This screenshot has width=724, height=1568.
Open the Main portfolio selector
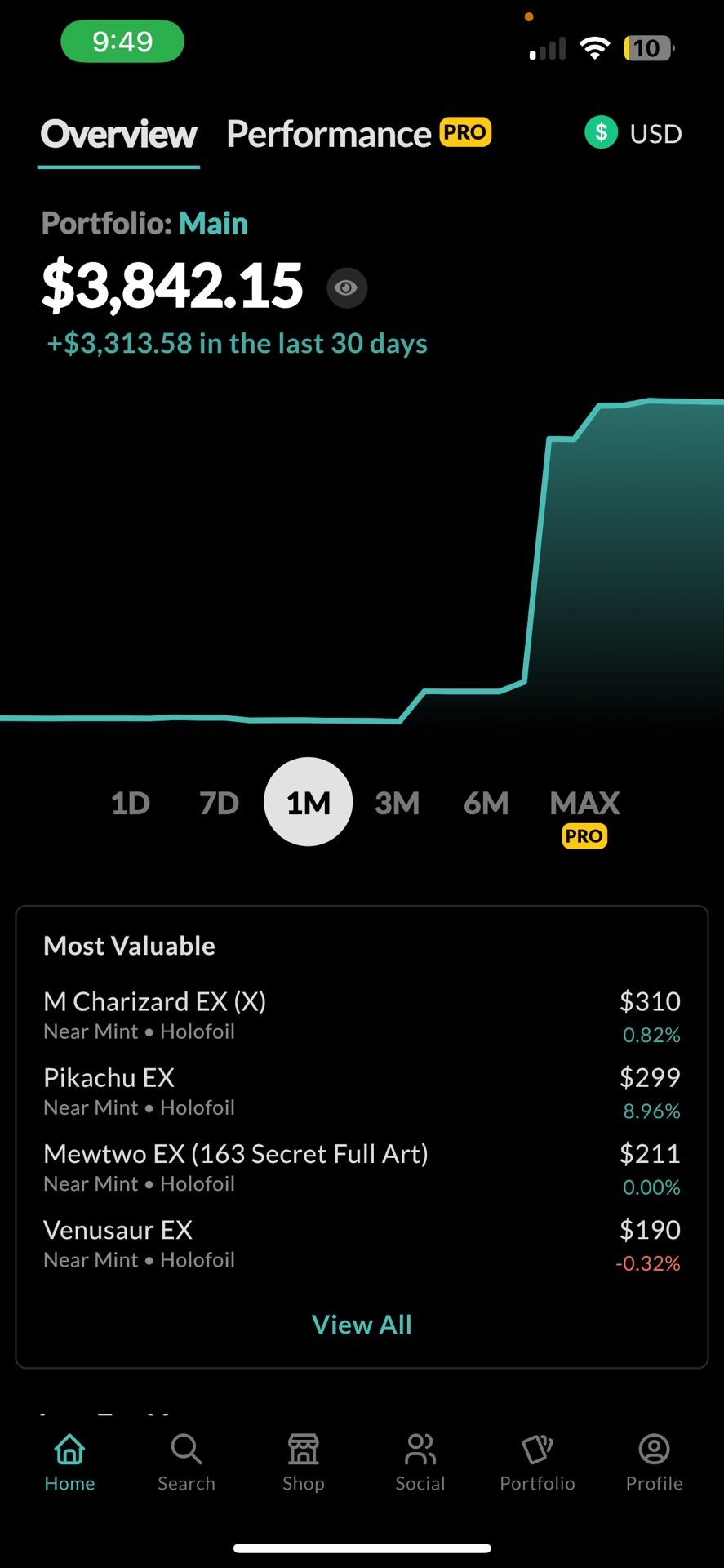213,224
